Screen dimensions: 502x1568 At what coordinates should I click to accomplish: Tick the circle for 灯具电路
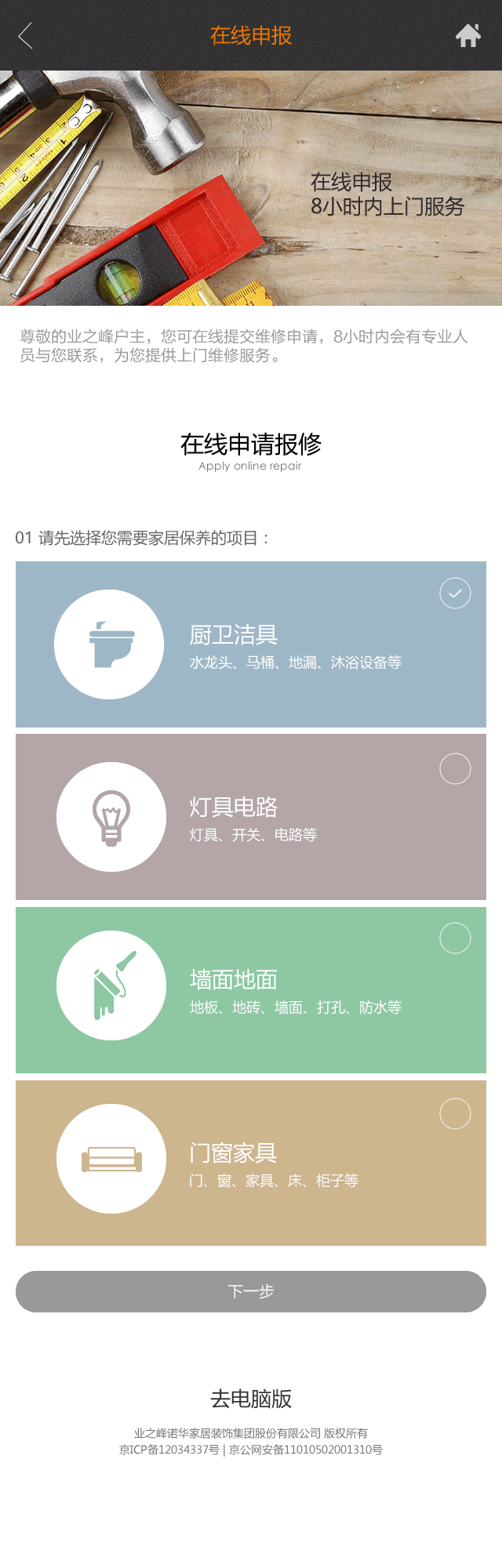(x=455, y=769)
